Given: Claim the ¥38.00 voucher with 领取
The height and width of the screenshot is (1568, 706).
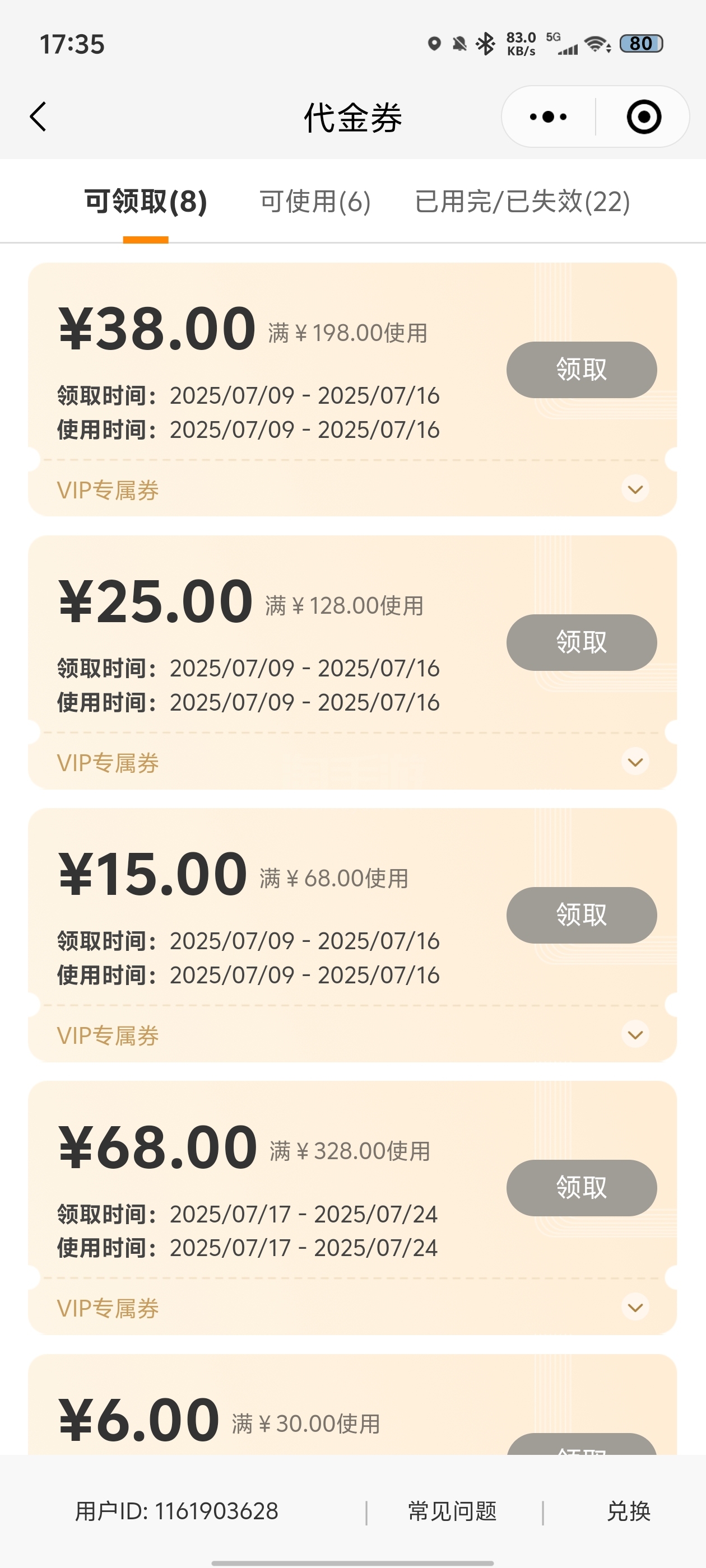Looking at the screenshot, I should tap(581, 370).
